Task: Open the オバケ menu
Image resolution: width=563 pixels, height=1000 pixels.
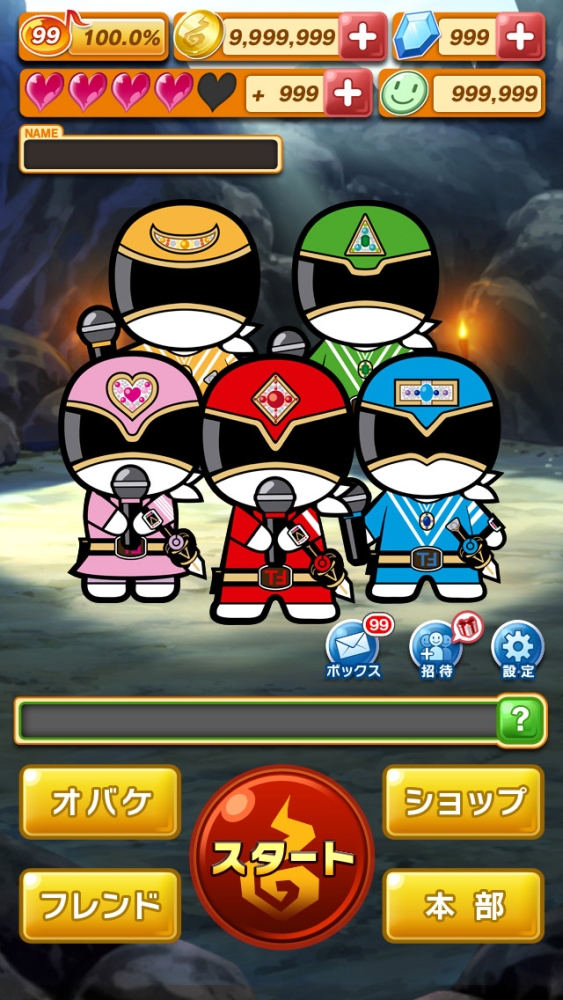Action: click(100, 802)
